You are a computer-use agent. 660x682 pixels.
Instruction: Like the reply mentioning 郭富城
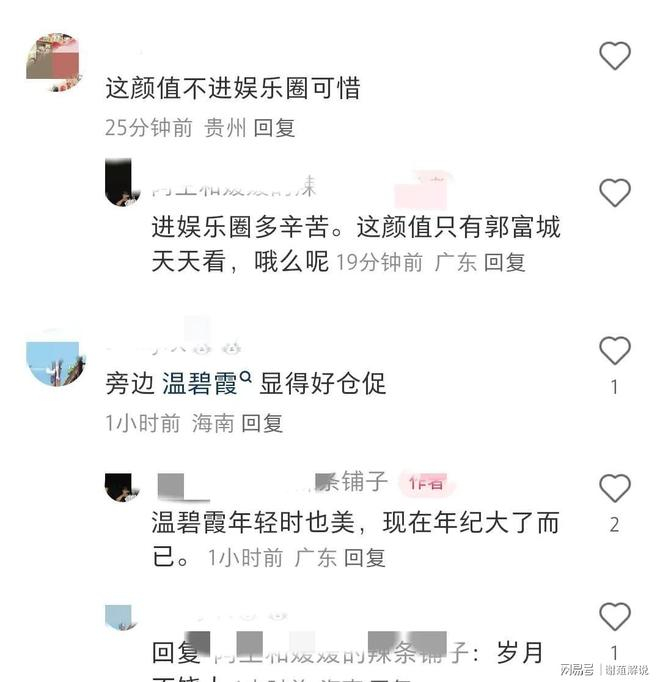click(615, 192)
